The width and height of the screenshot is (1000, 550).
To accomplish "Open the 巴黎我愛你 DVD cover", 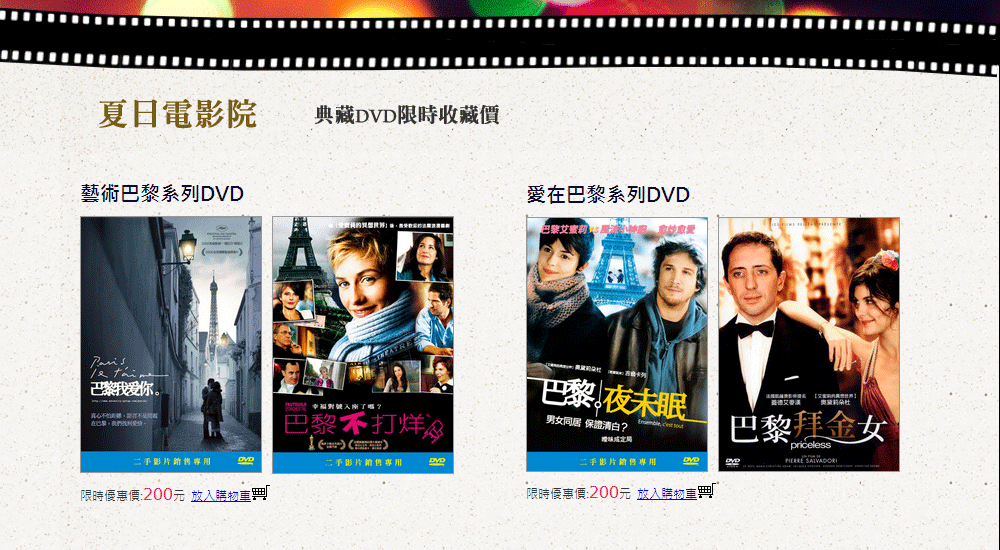I will pos(171,344).
